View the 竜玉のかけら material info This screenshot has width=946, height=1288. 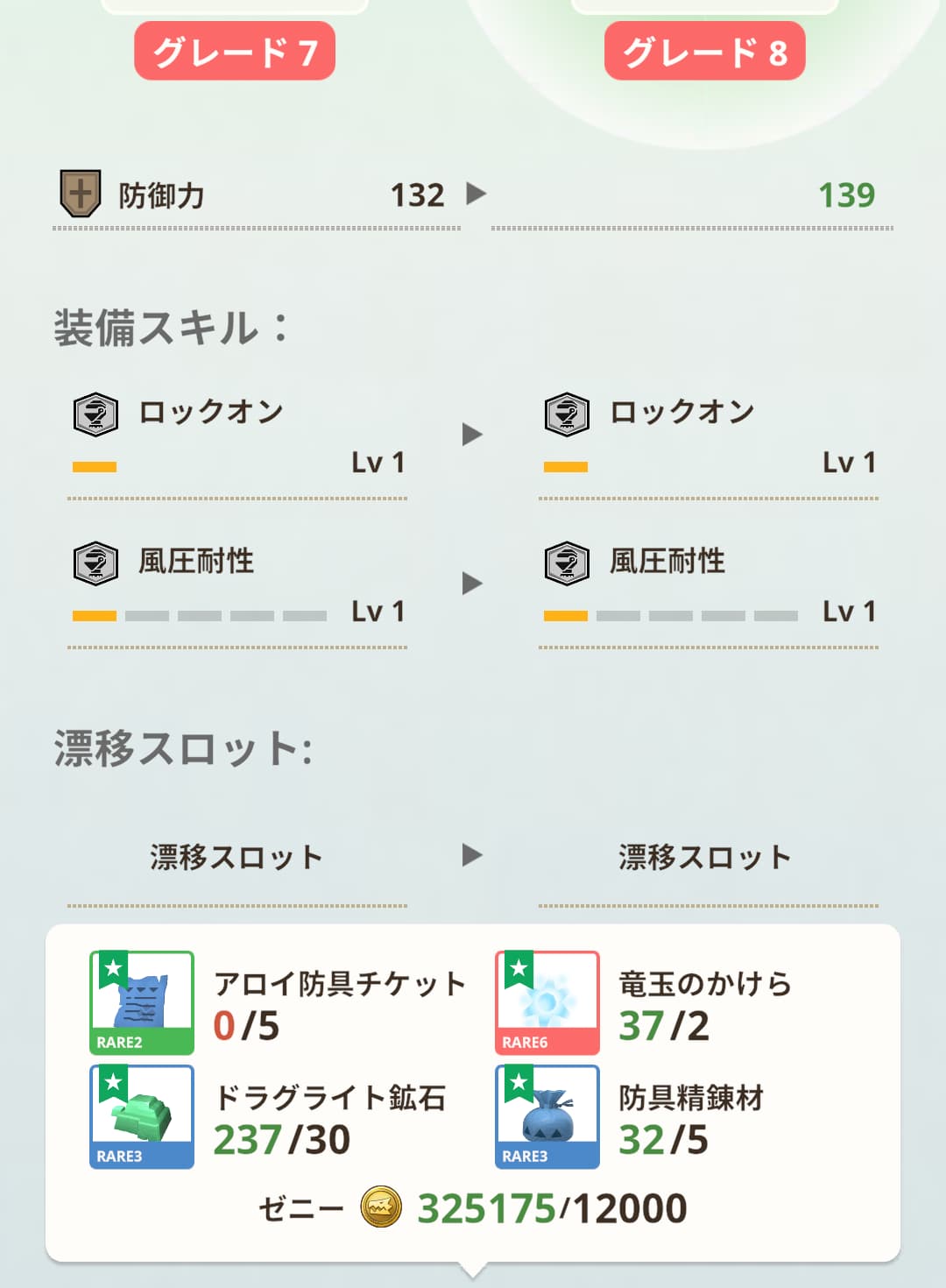[547, 1002]
